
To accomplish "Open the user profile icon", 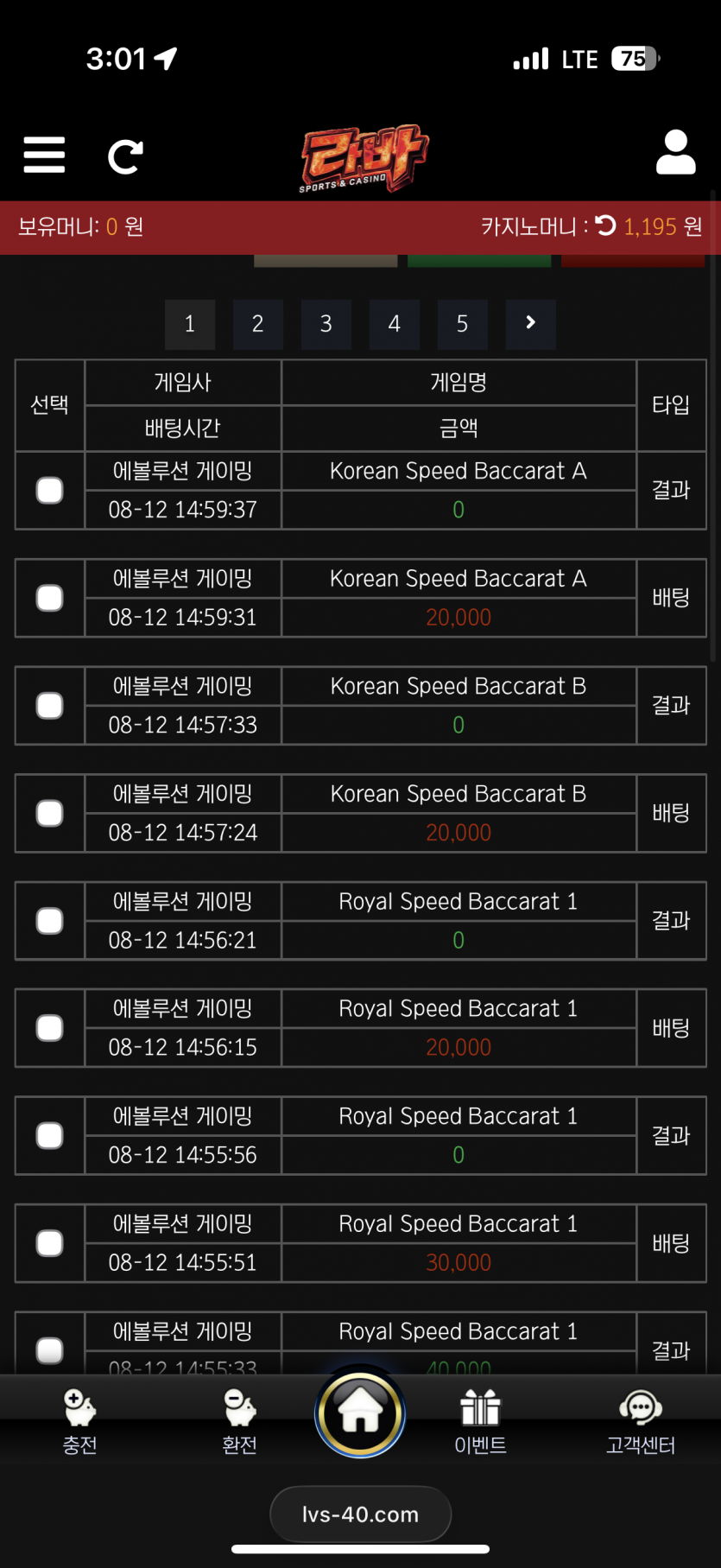I will click(675, 153).
